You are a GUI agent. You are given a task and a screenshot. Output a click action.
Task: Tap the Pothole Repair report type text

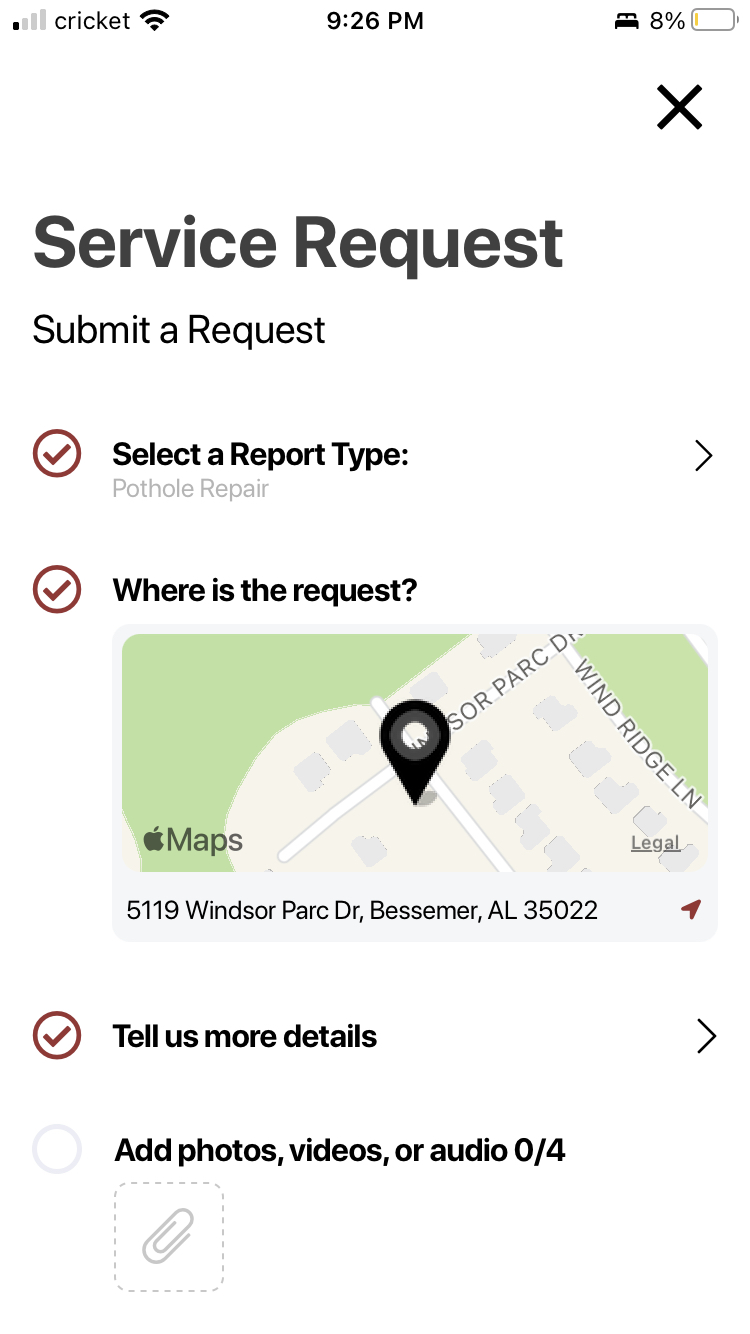(x=190, y=489)
